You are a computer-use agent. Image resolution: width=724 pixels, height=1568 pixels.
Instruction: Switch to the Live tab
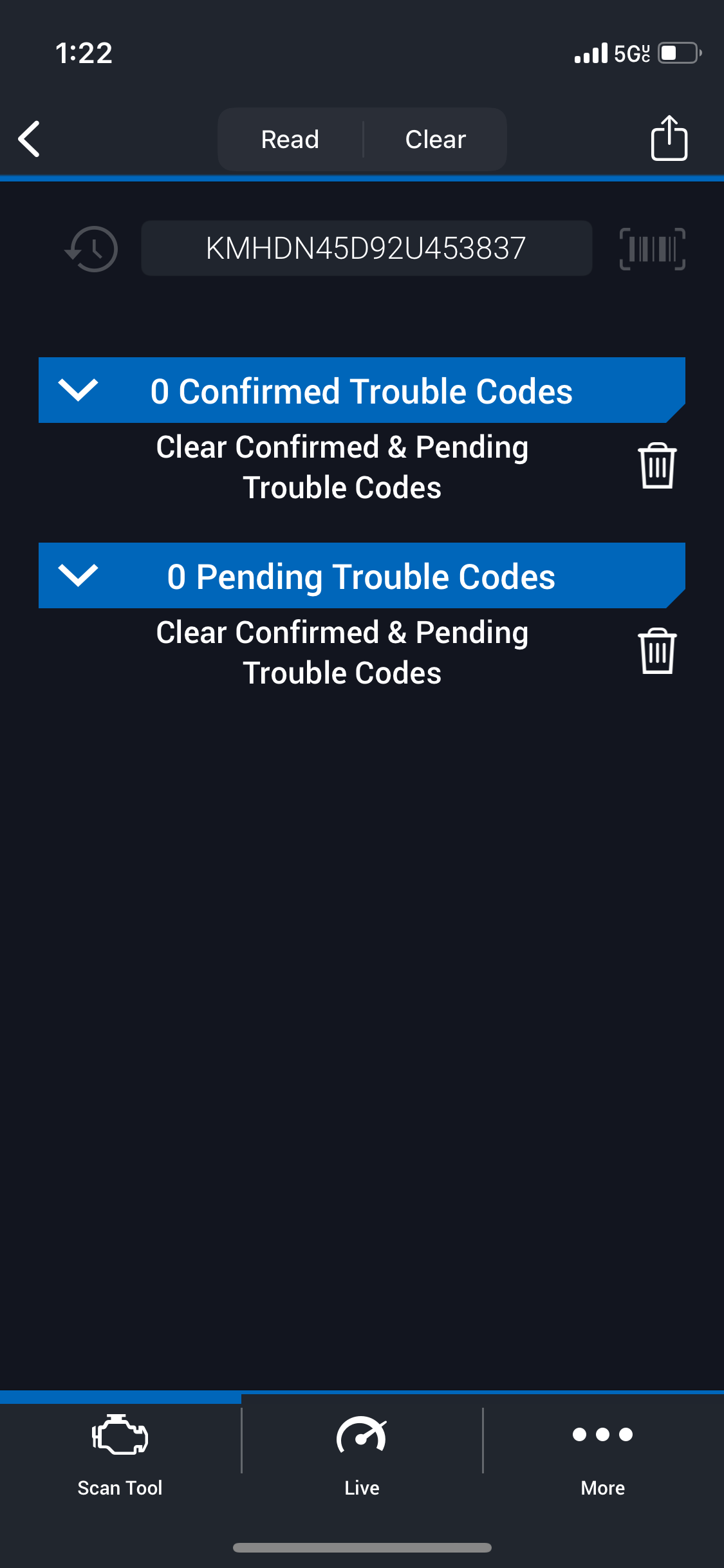[x=362, y=1456]
